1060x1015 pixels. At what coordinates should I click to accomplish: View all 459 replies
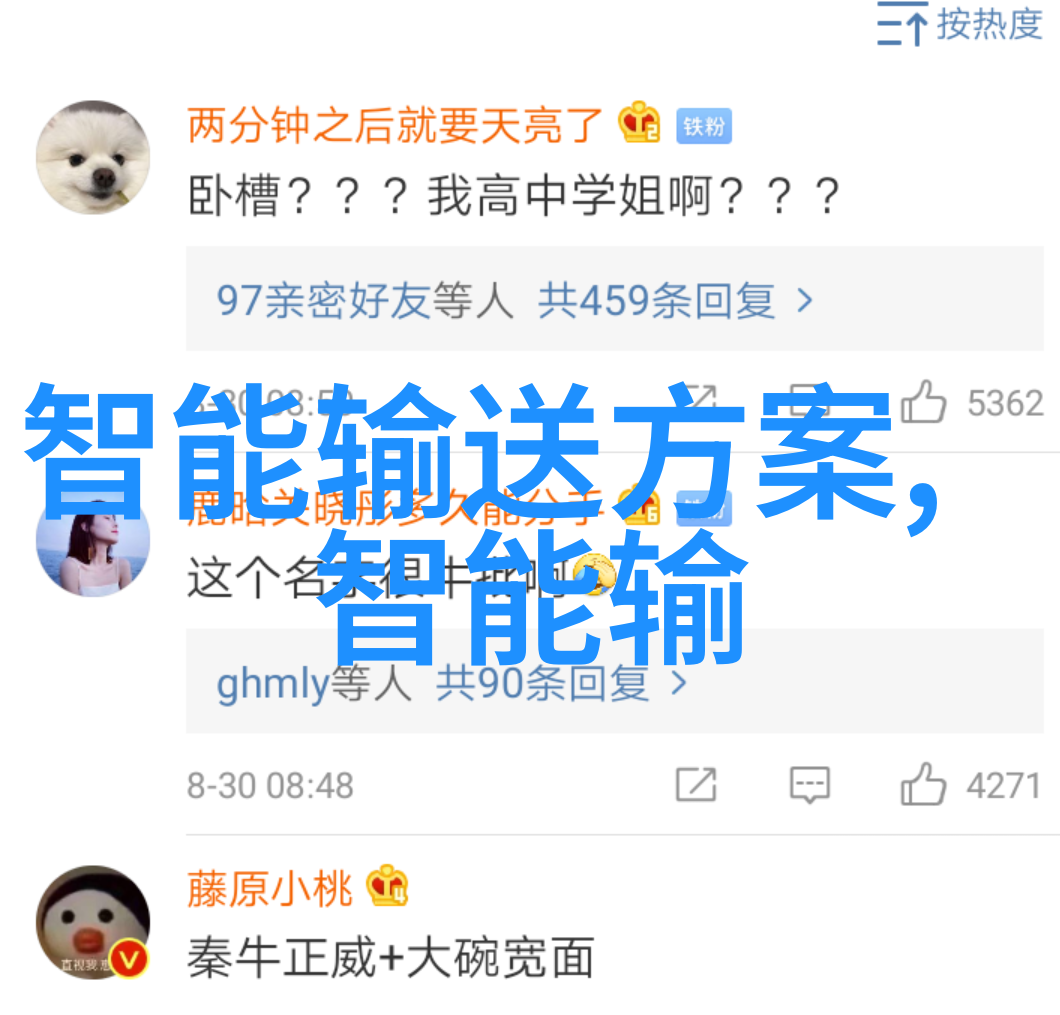click(x=515, y=300)
